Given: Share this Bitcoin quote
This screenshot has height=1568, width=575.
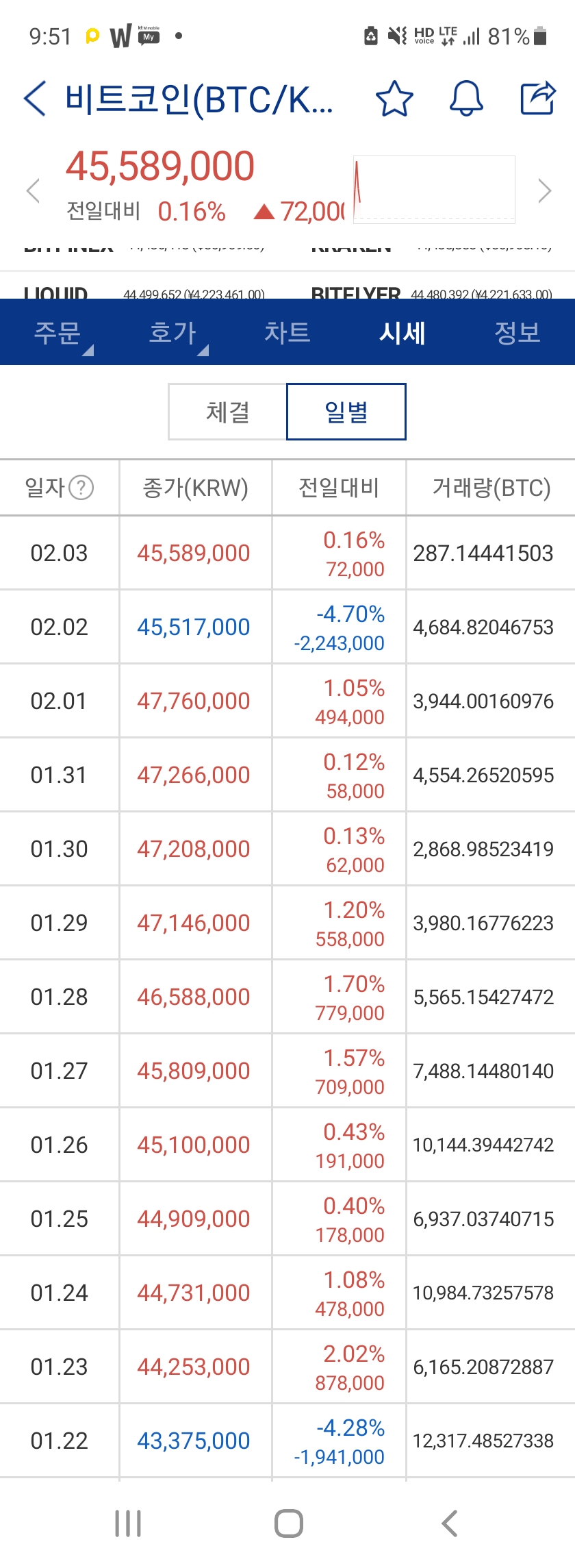Looking at the screenshot, I should pos(537,99).
